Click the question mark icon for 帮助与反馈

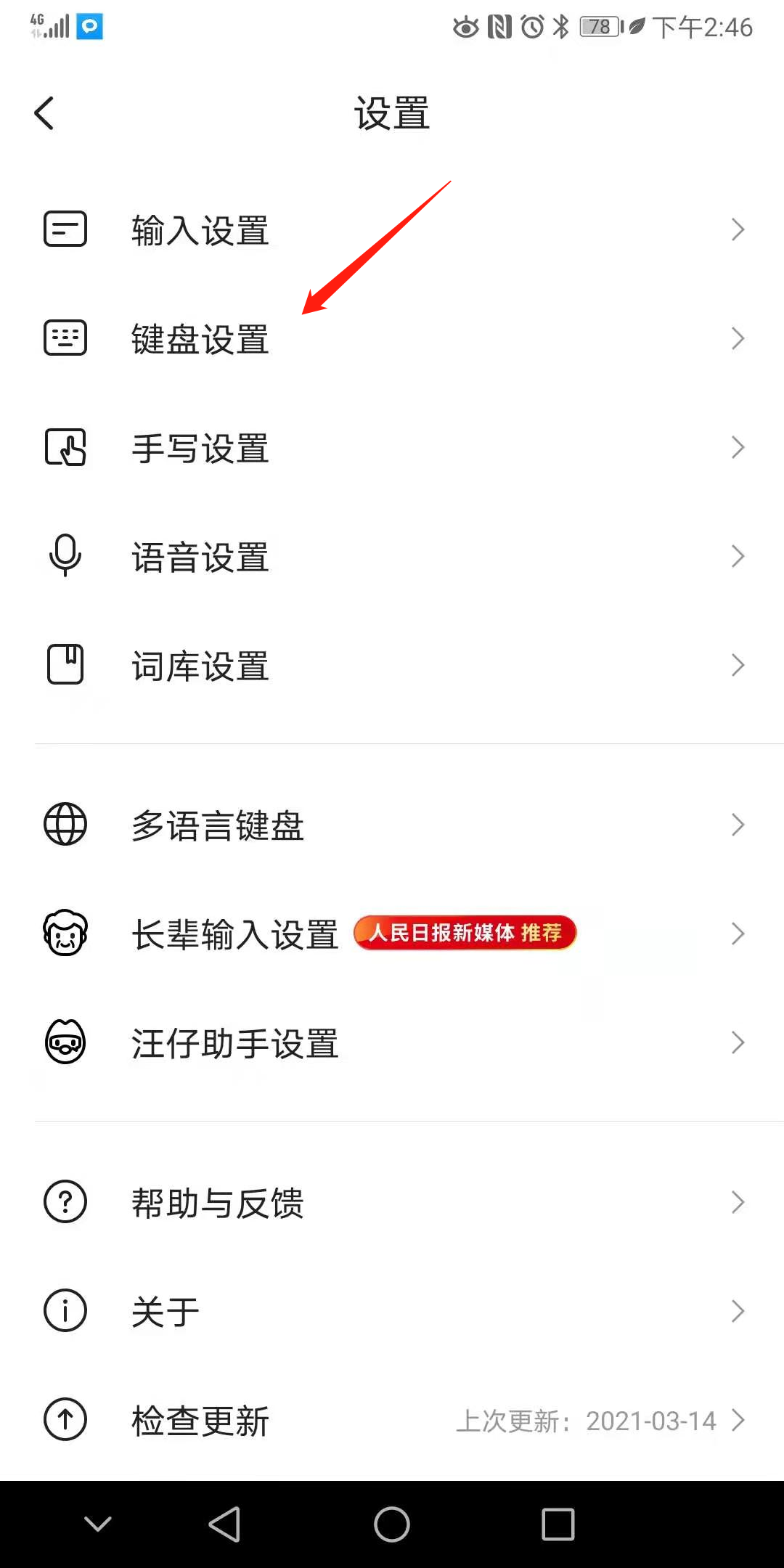(65, 1203)
